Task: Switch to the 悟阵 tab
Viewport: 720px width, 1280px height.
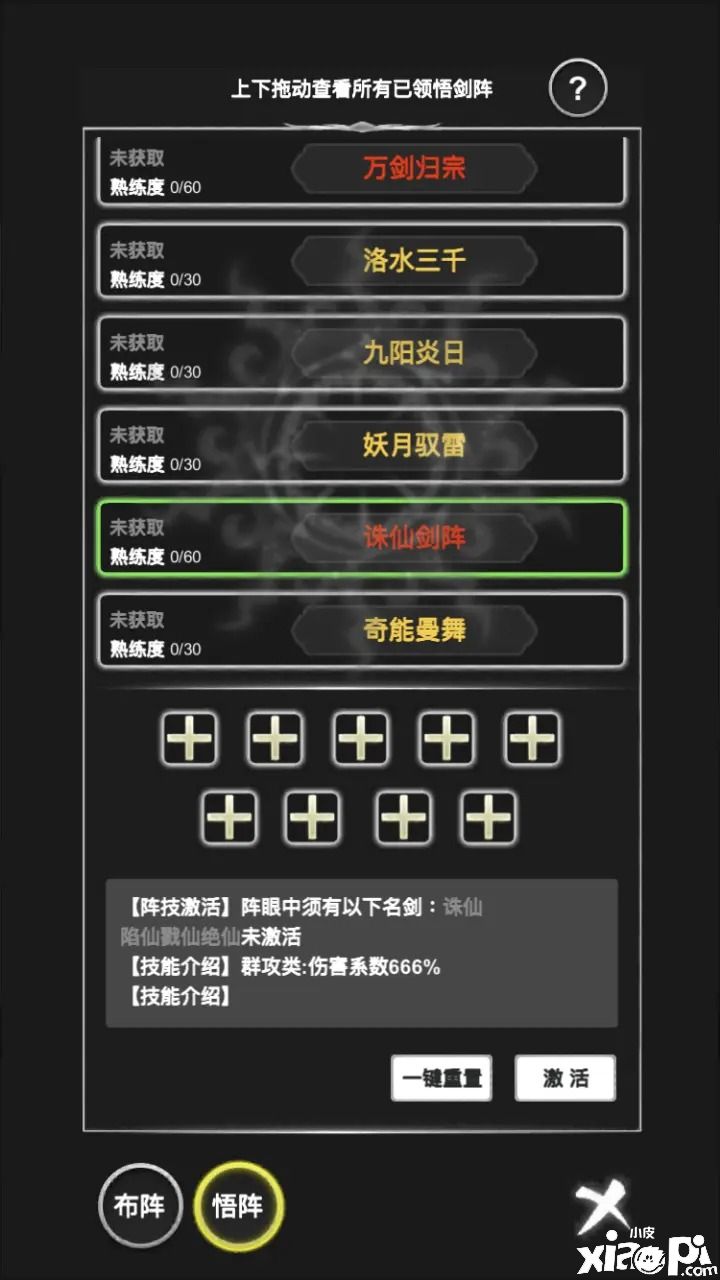Action: tap(238, 1206)
